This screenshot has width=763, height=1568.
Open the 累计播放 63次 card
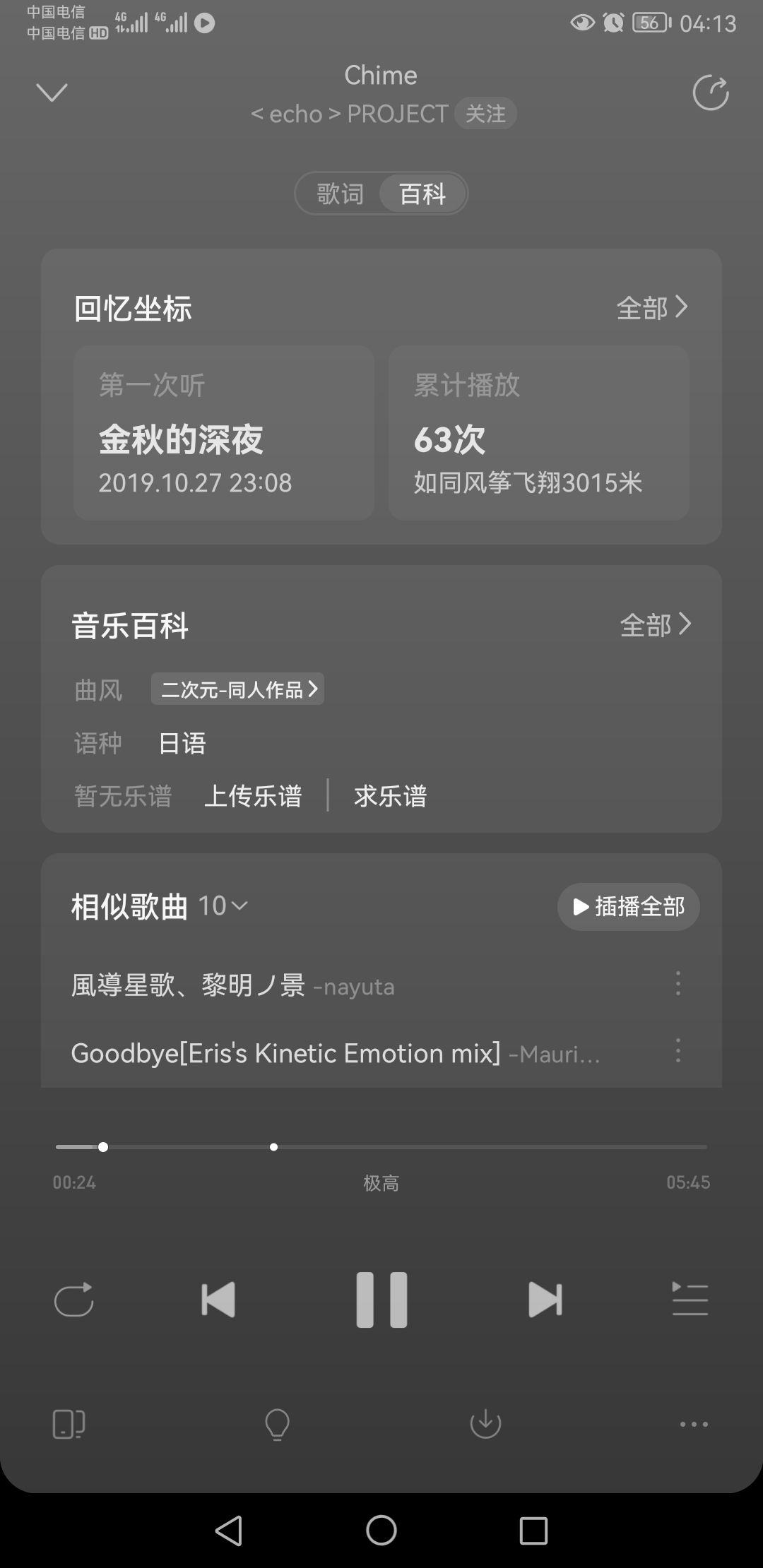538,433
